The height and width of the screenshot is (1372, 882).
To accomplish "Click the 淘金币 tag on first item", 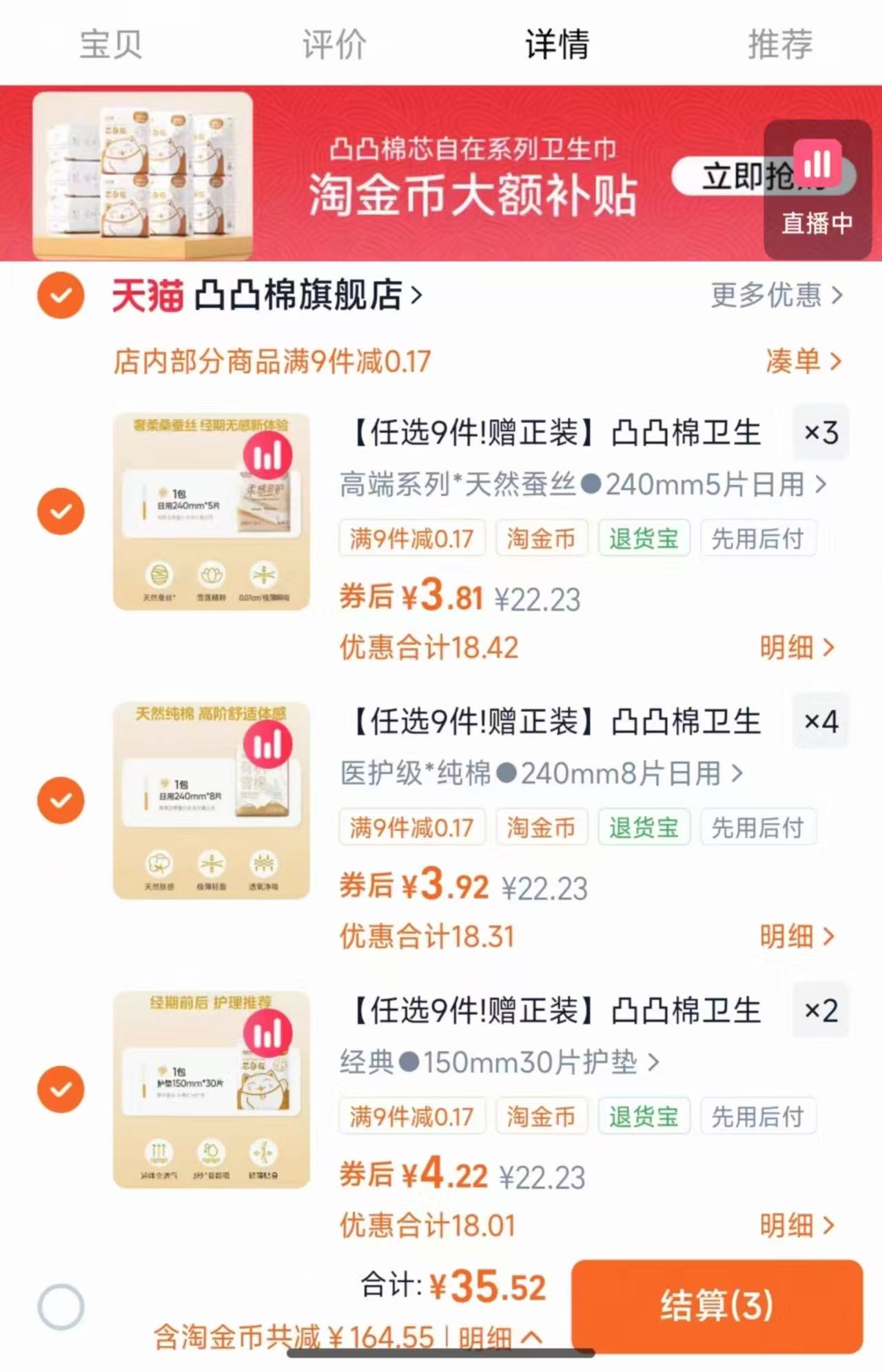I will [542, 539].
